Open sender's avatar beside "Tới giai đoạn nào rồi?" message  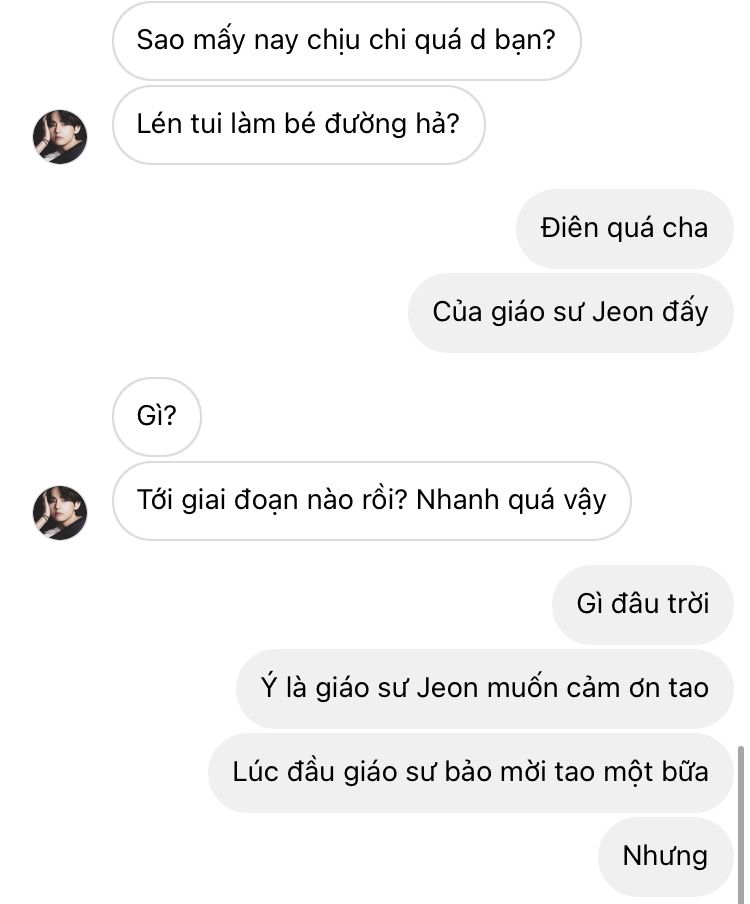(60, 513)
